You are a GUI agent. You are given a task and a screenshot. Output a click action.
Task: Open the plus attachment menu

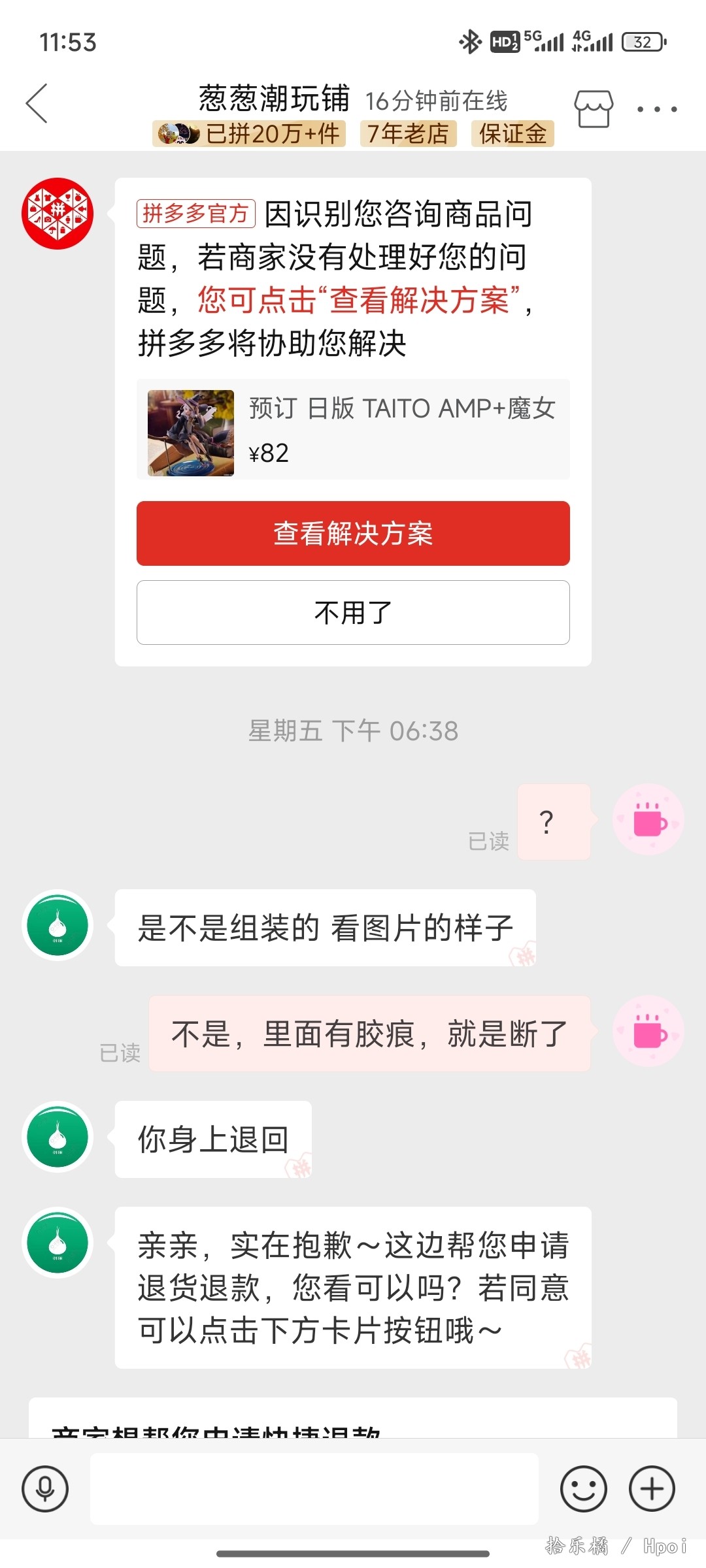(x=652, y=1488)
